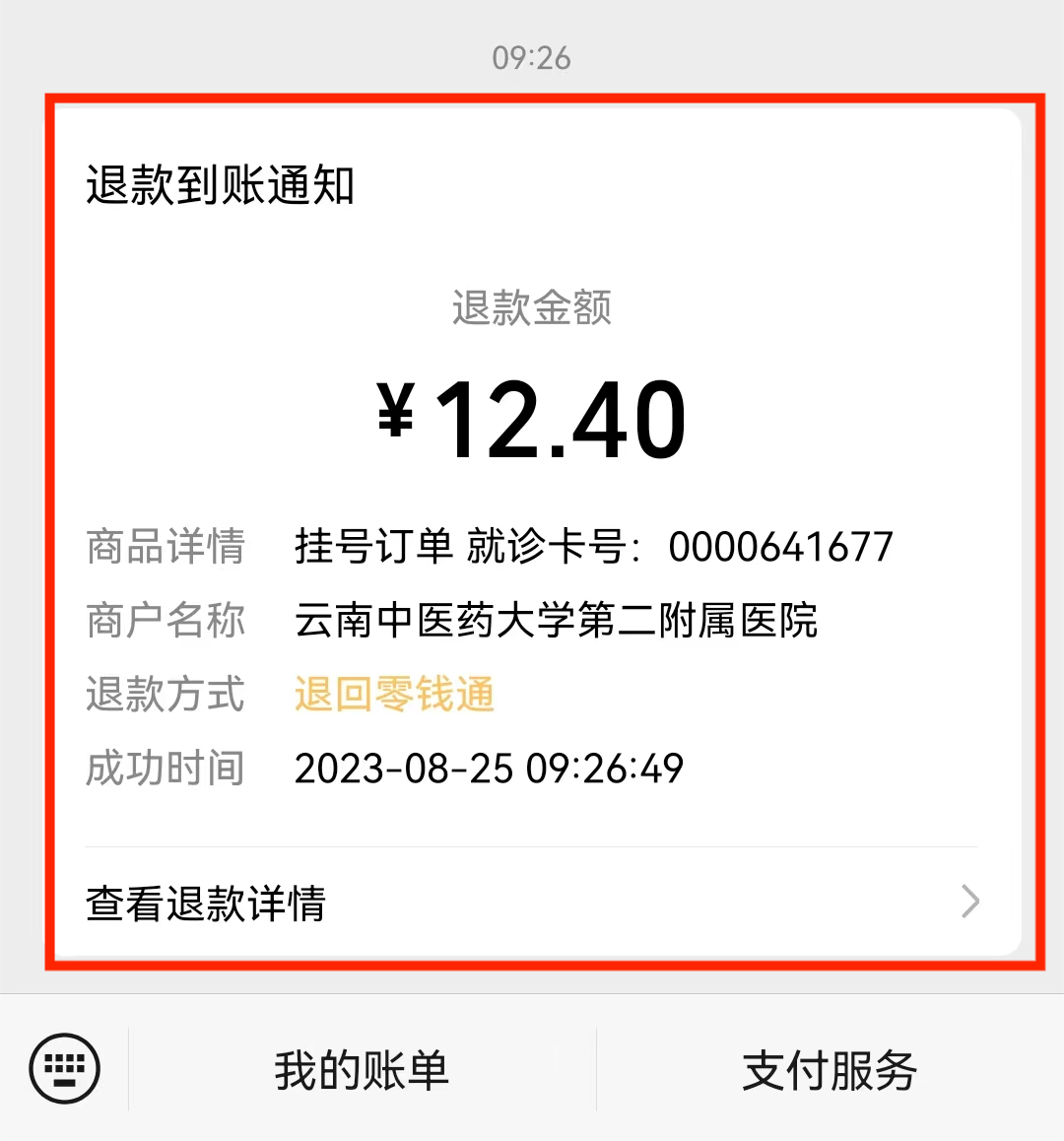
Task: Click the row containing 查看退款详情
Action: pyautogui.click(x=532, y=903)
